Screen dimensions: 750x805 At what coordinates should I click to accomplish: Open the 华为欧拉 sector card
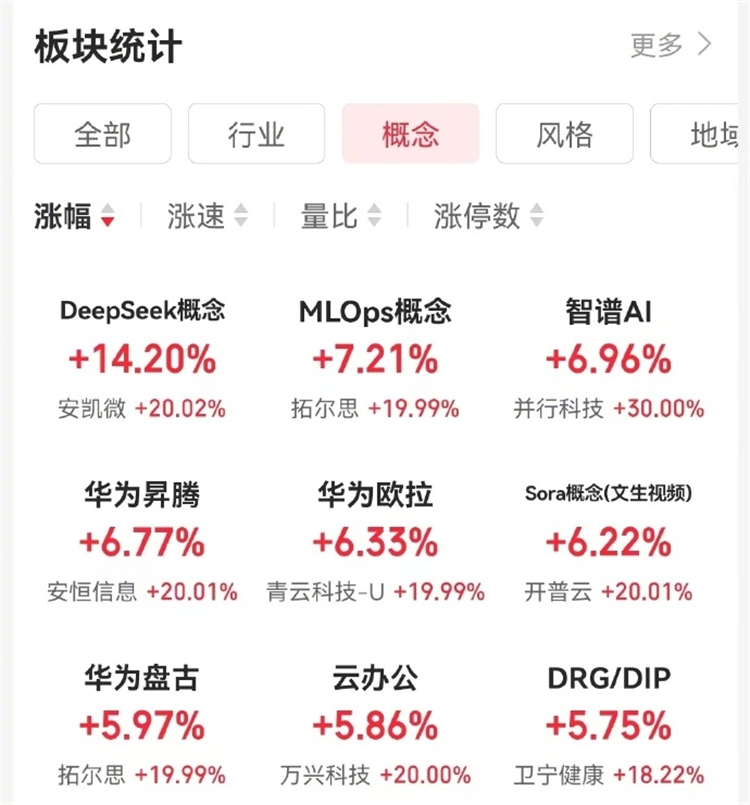(x=375, y=542)
